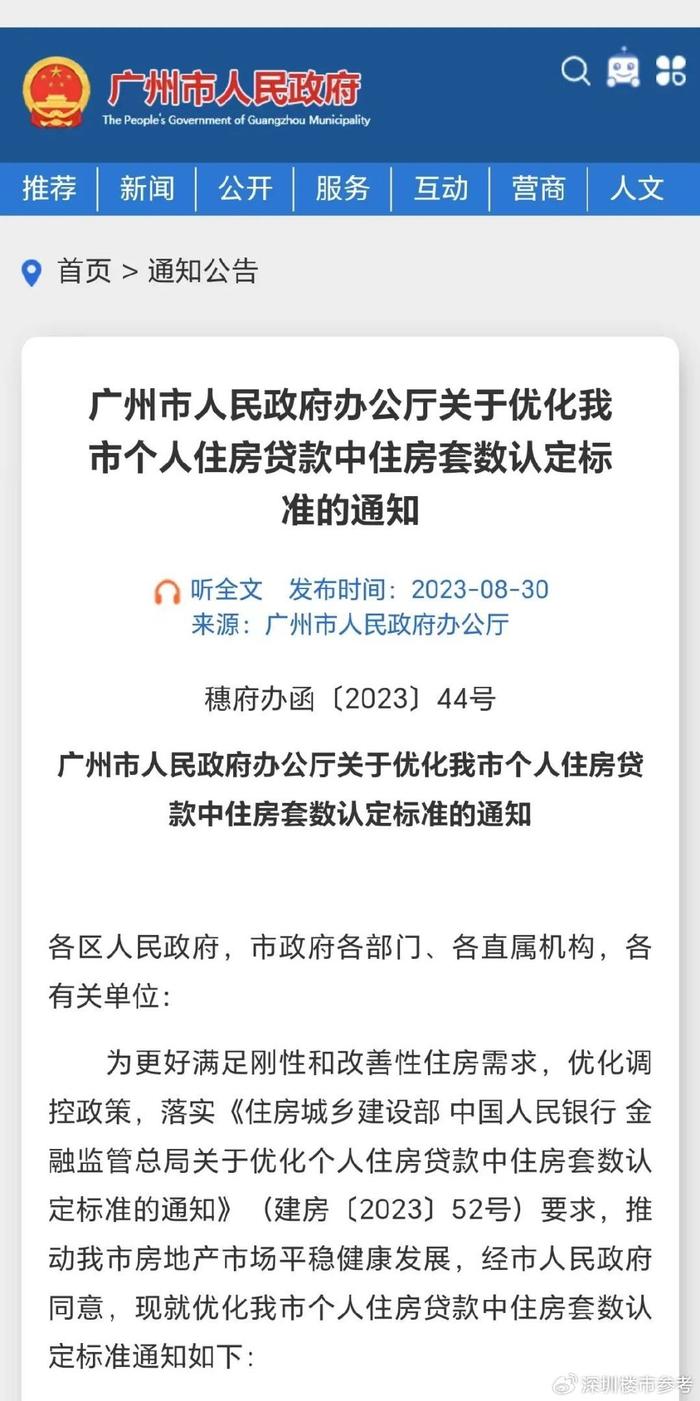Open the search icon in the header
This screenshot has height=1401, width=700.
575,71
